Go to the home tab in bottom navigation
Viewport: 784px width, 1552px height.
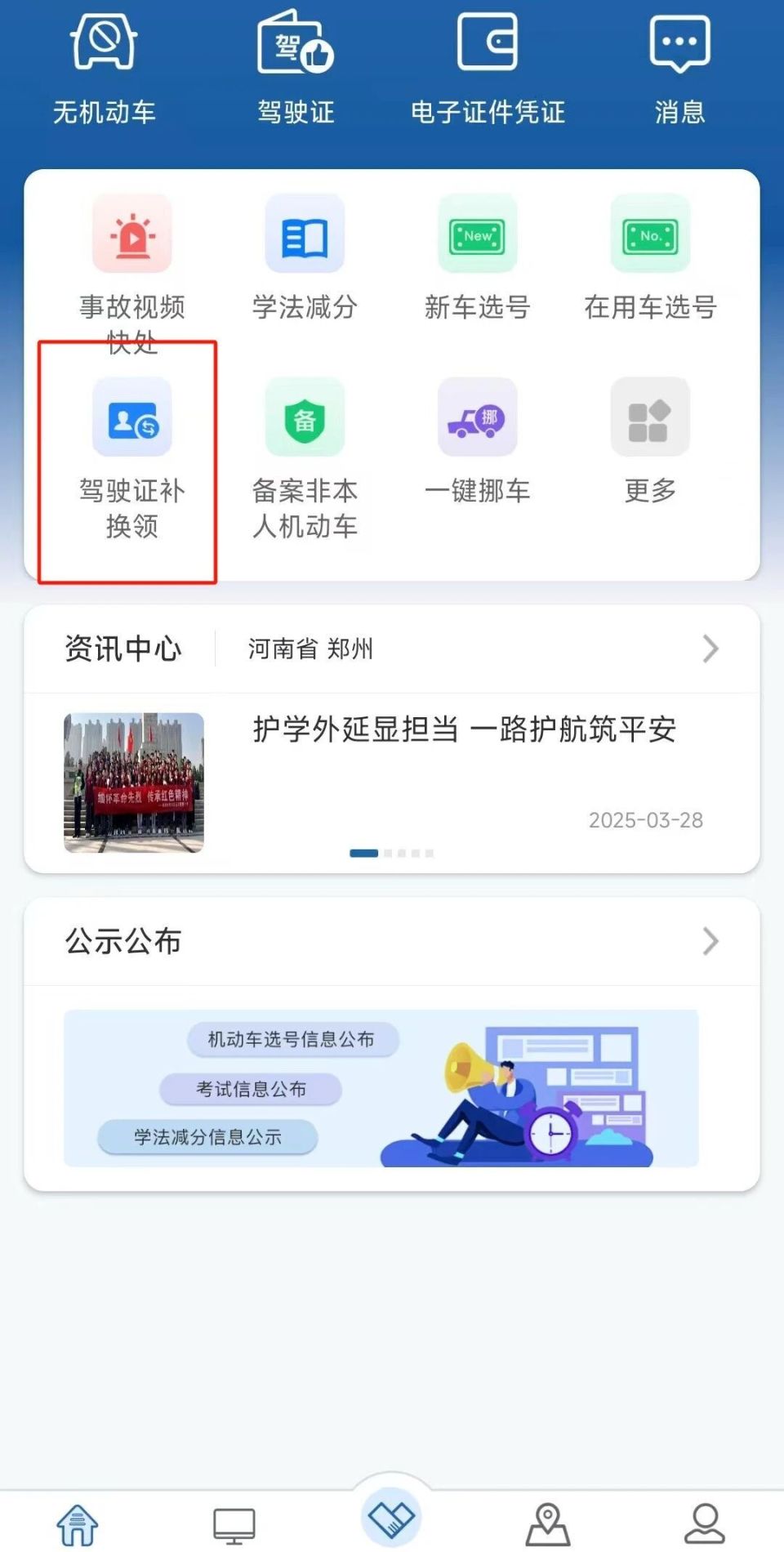click(x=78, y=1521)
